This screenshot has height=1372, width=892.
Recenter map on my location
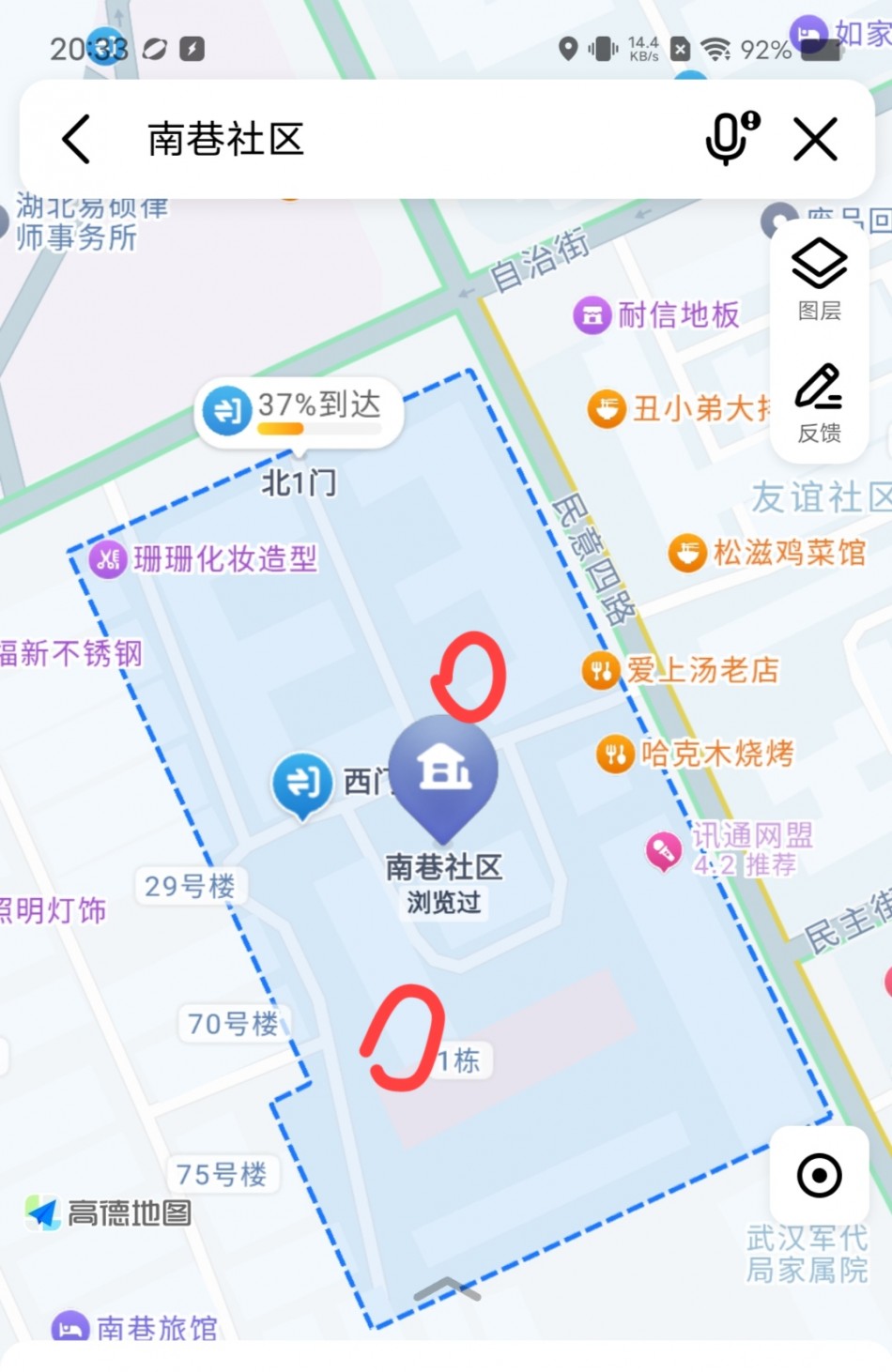tap(819, 1175)
